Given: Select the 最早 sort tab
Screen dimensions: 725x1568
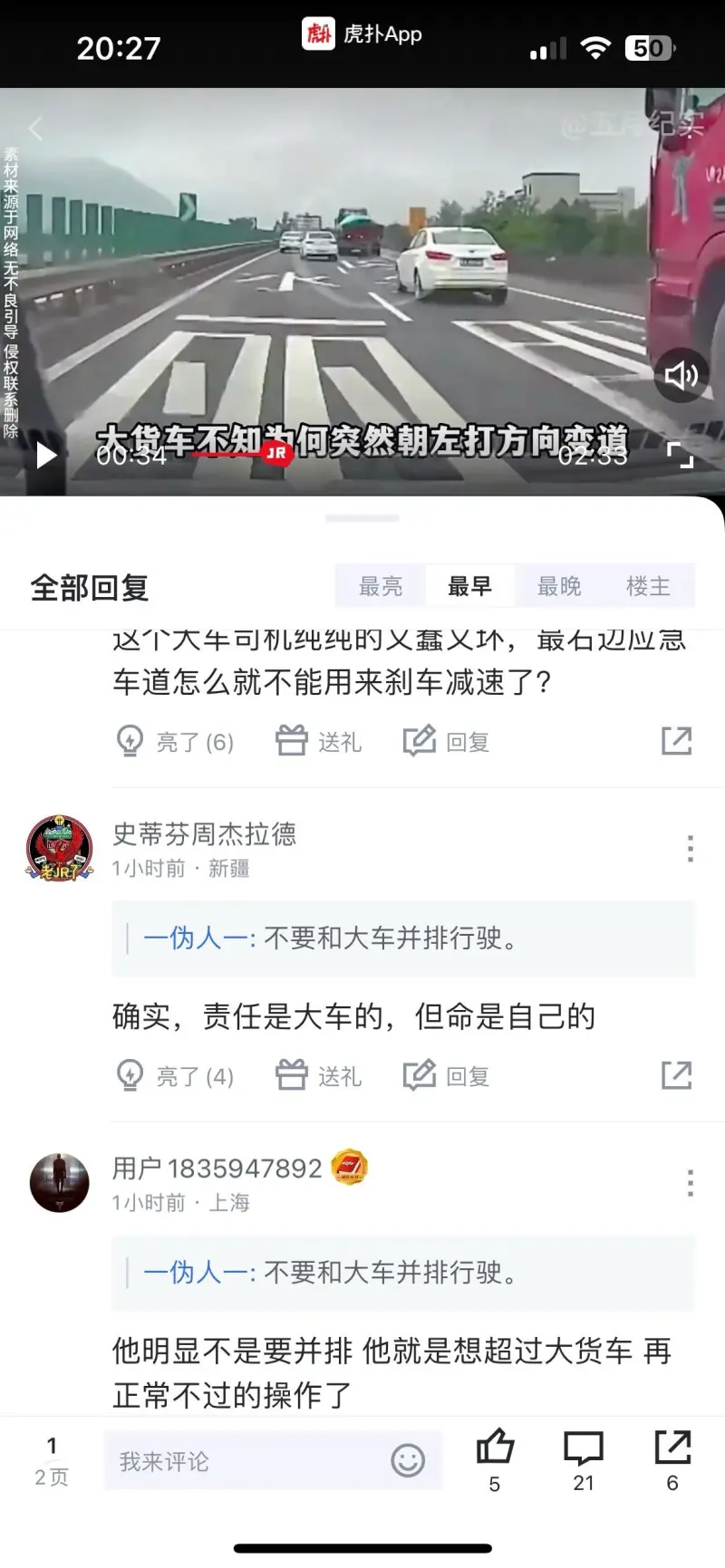Looking at the screenshot, I should (469, 586).
